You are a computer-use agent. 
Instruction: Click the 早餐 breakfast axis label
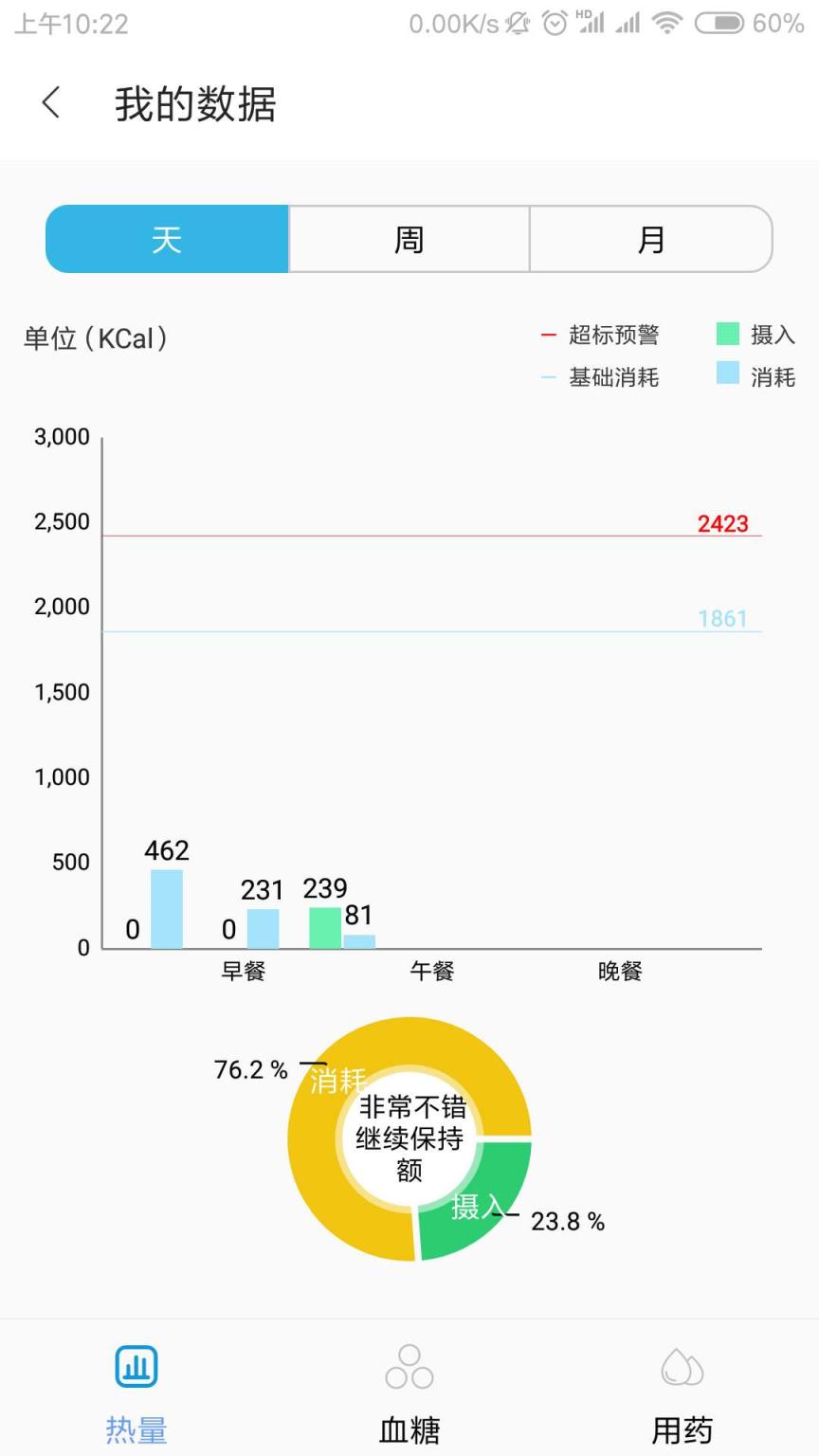click(x=244, y=970)
